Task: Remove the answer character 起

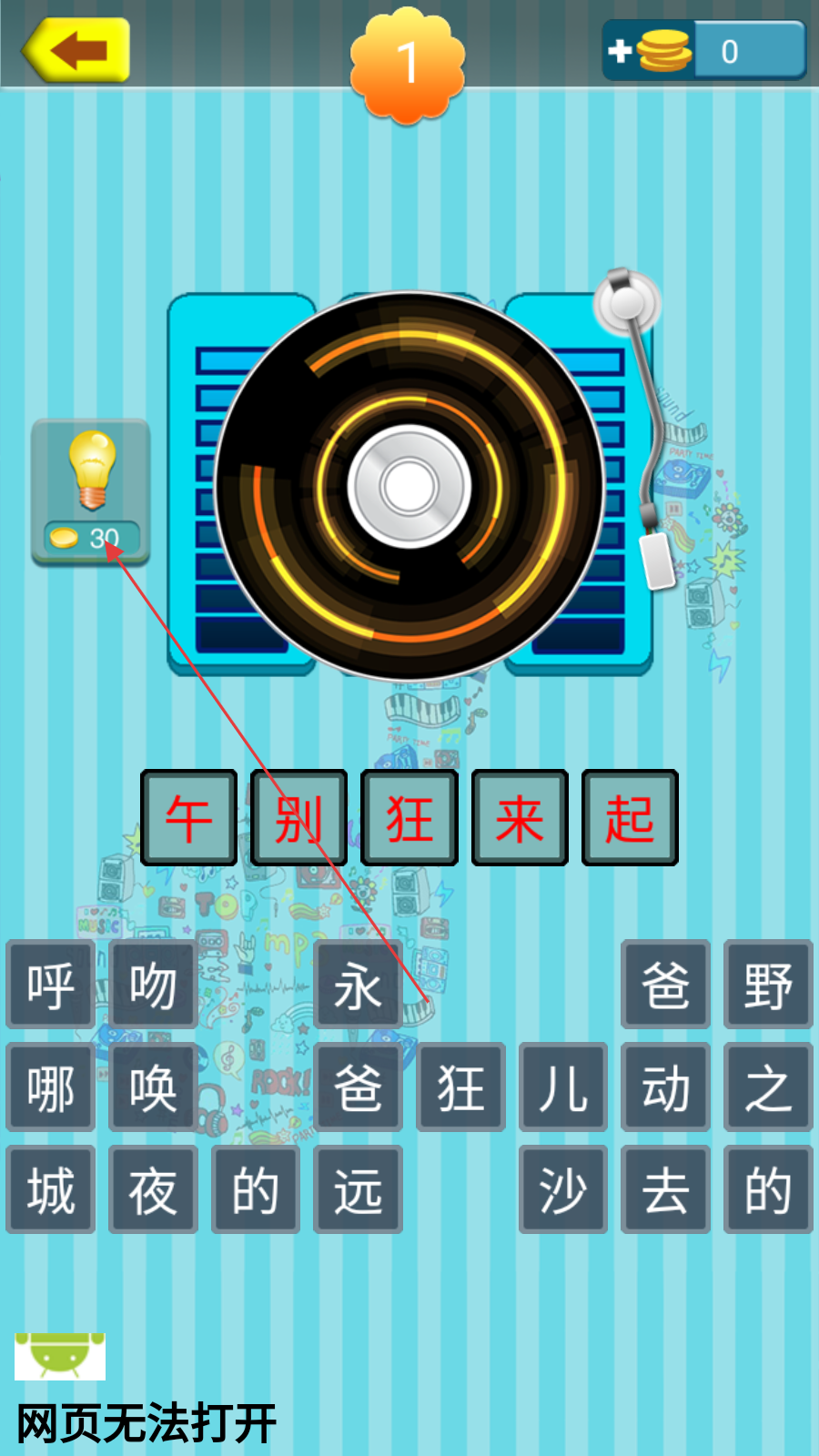Action: 630,817
